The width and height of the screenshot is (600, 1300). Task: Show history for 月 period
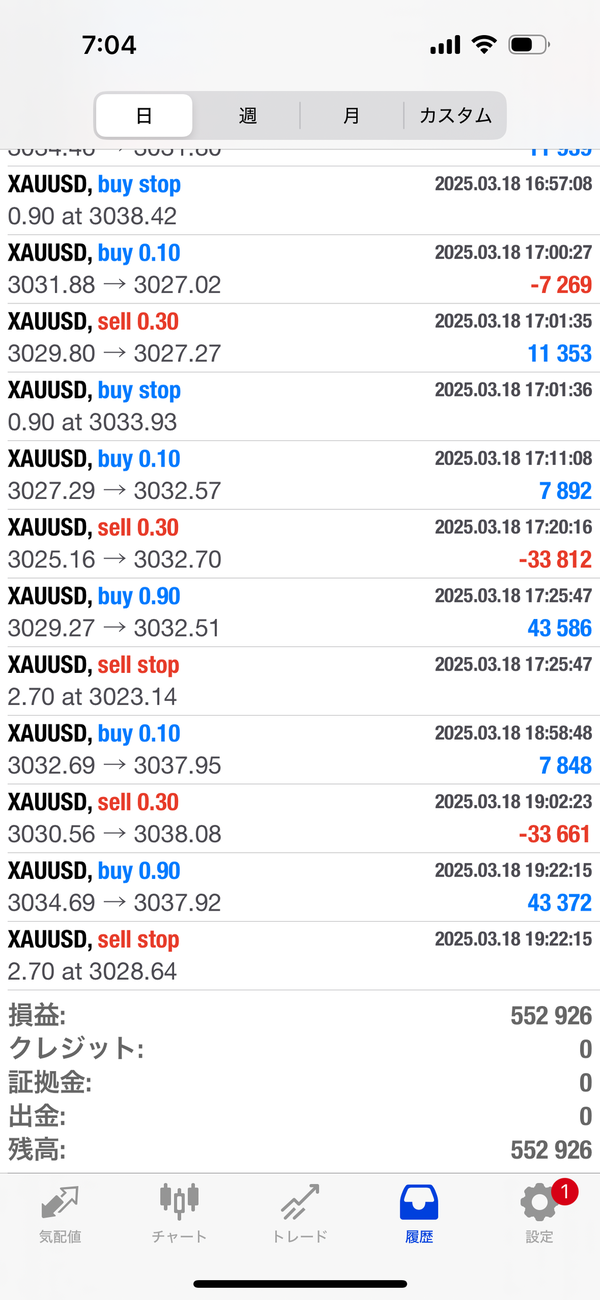point(351,116)
